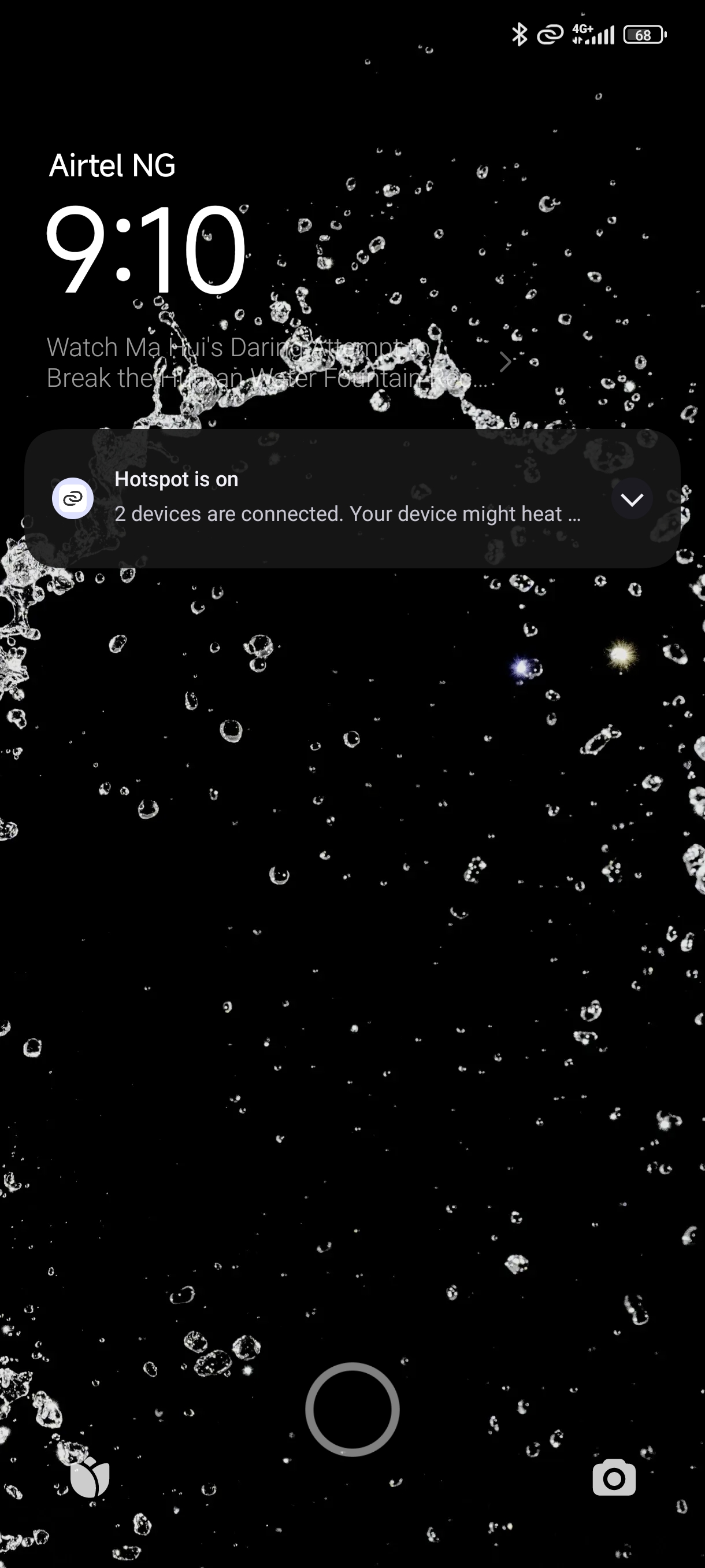Open the Hotspot is on notification
Viewport: 705px width, 1568px height.
point(347,498)
